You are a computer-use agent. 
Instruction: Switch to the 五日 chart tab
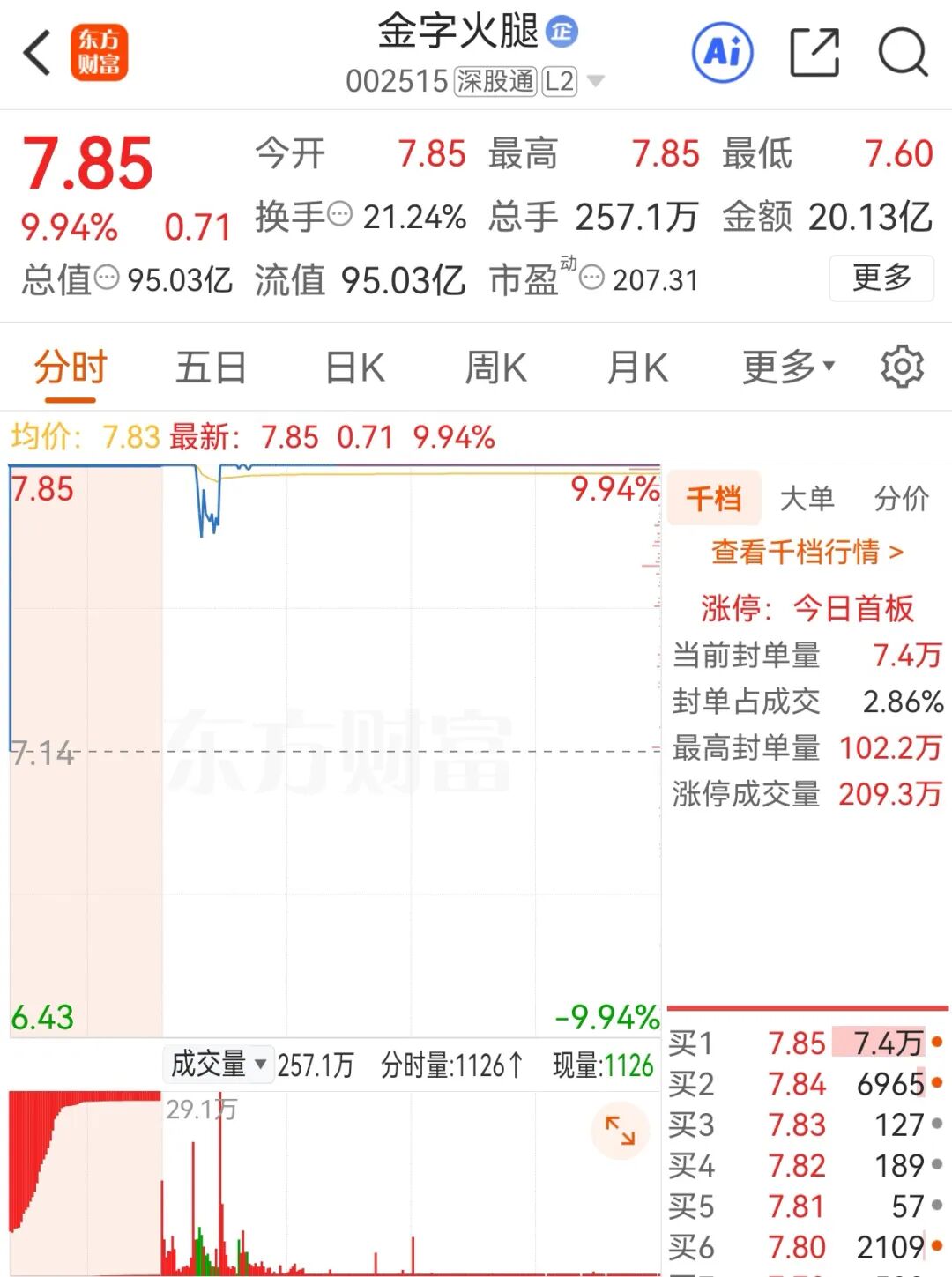(x=211, y=368)
